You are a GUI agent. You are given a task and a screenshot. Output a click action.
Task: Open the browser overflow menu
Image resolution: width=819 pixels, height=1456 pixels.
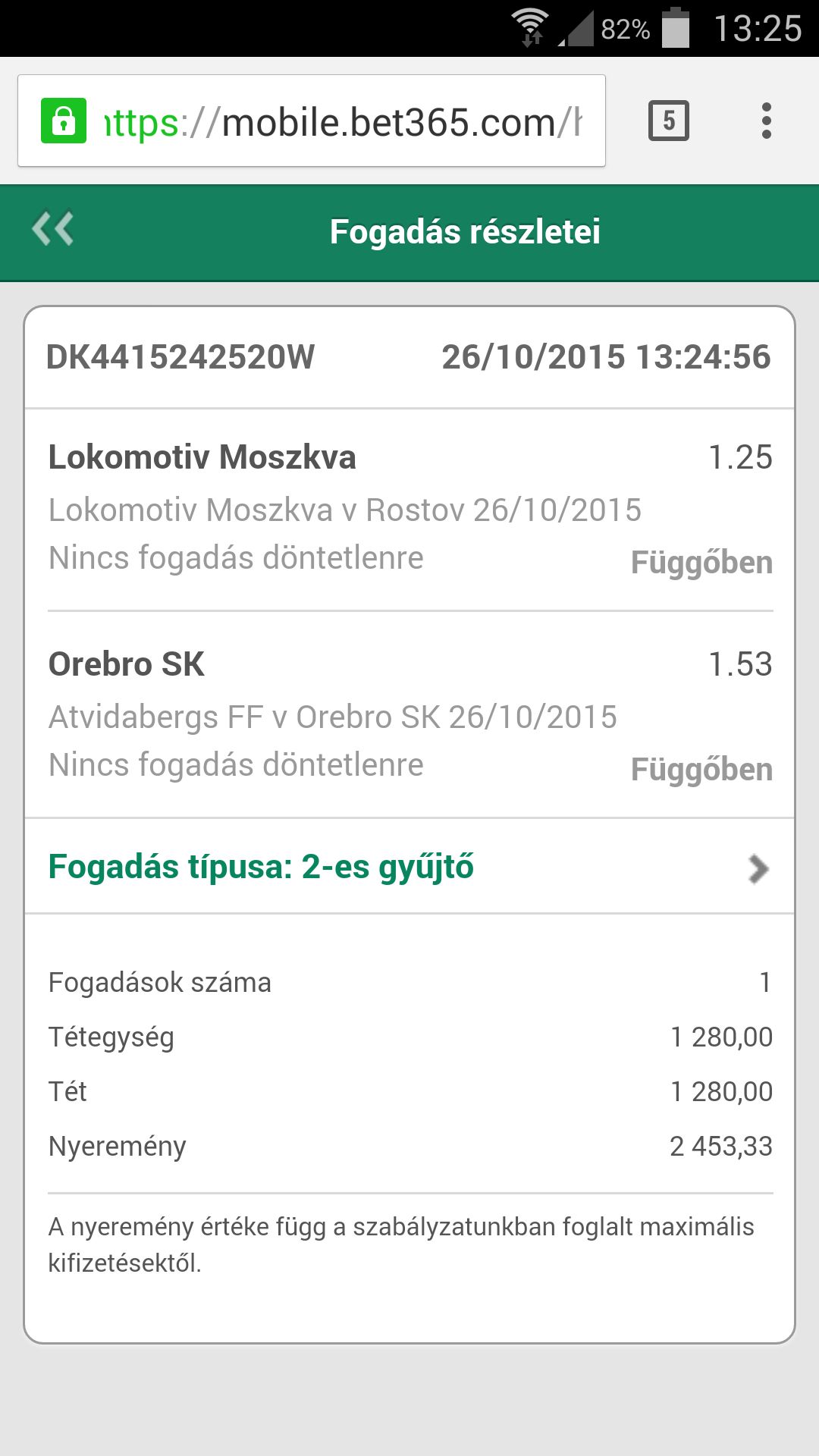[x=766, y=121]
